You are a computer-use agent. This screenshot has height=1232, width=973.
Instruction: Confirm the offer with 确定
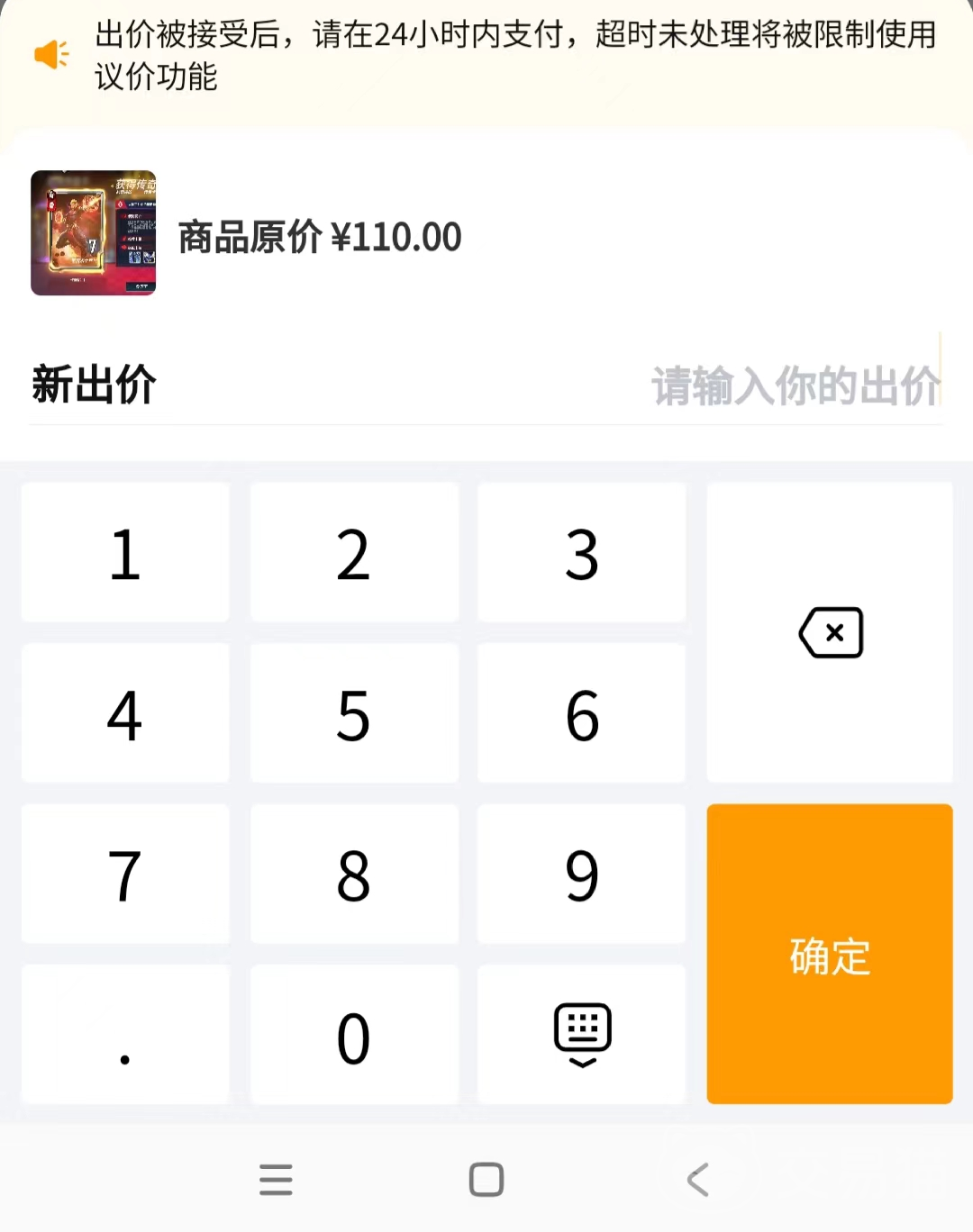(x=830, y=955)
